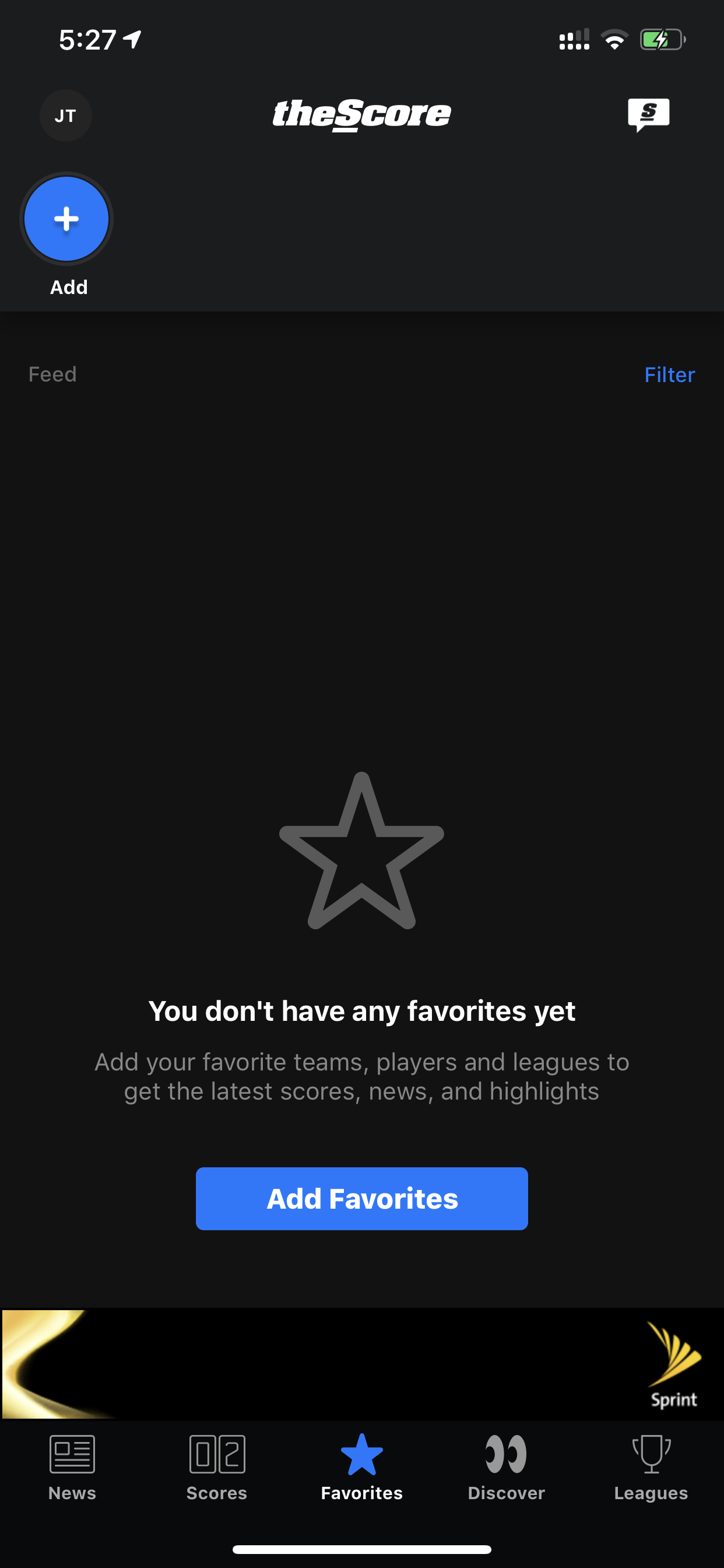Switch to the Scores tab
724x1568 pixels.
[217, 1468]
